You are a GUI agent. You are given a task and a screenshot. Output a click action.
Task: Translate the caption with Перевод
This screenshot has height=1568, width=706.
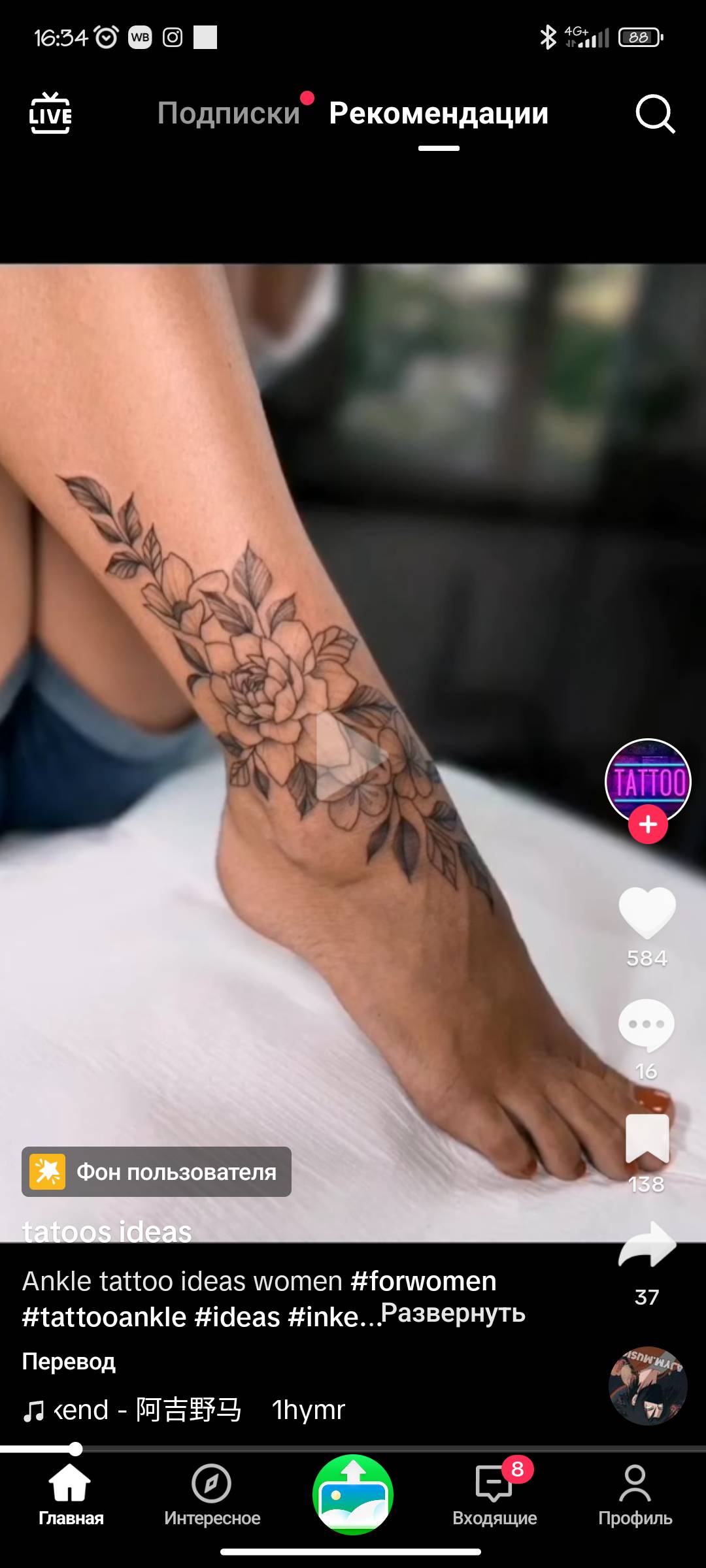(x=69, y=1362)
